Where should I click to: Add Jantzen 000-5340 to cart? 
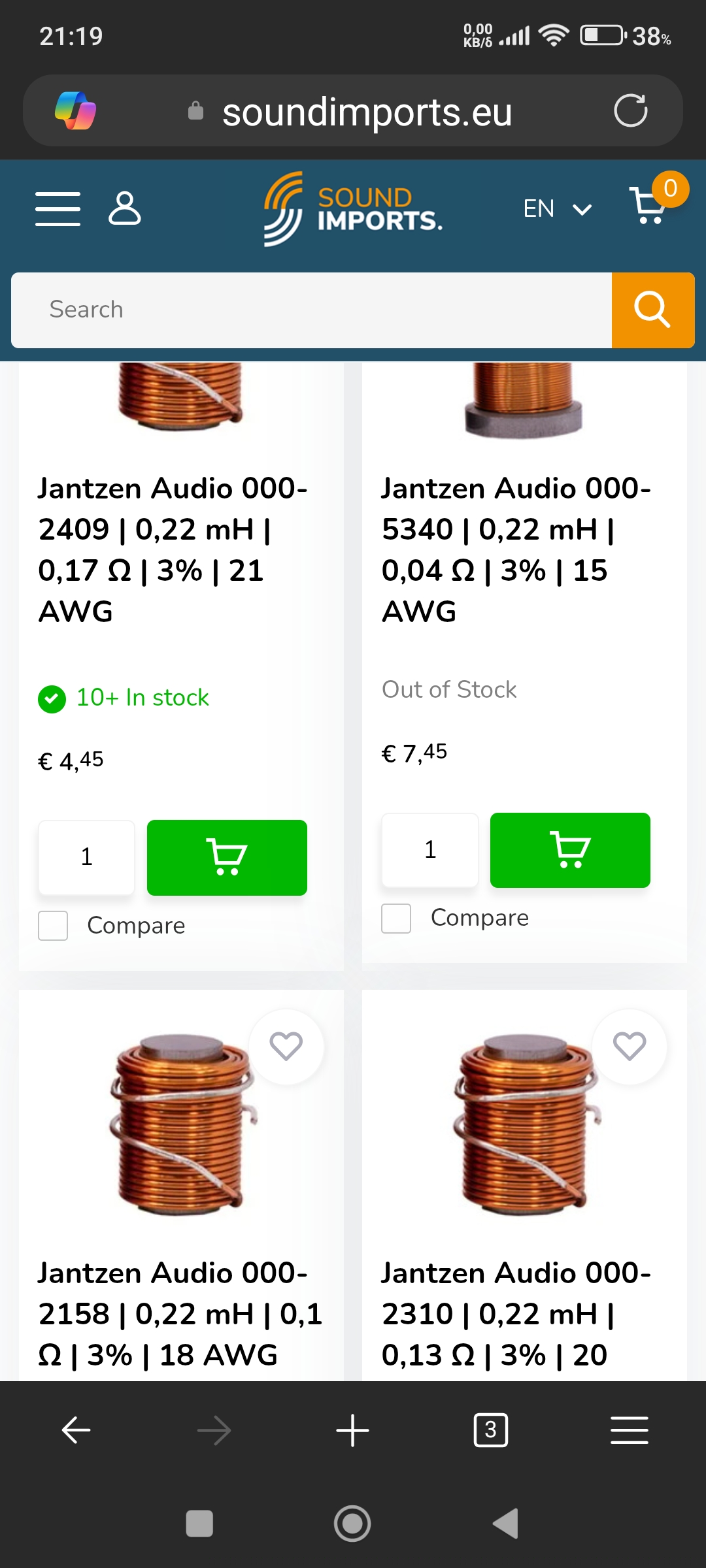tap(570, 850)
